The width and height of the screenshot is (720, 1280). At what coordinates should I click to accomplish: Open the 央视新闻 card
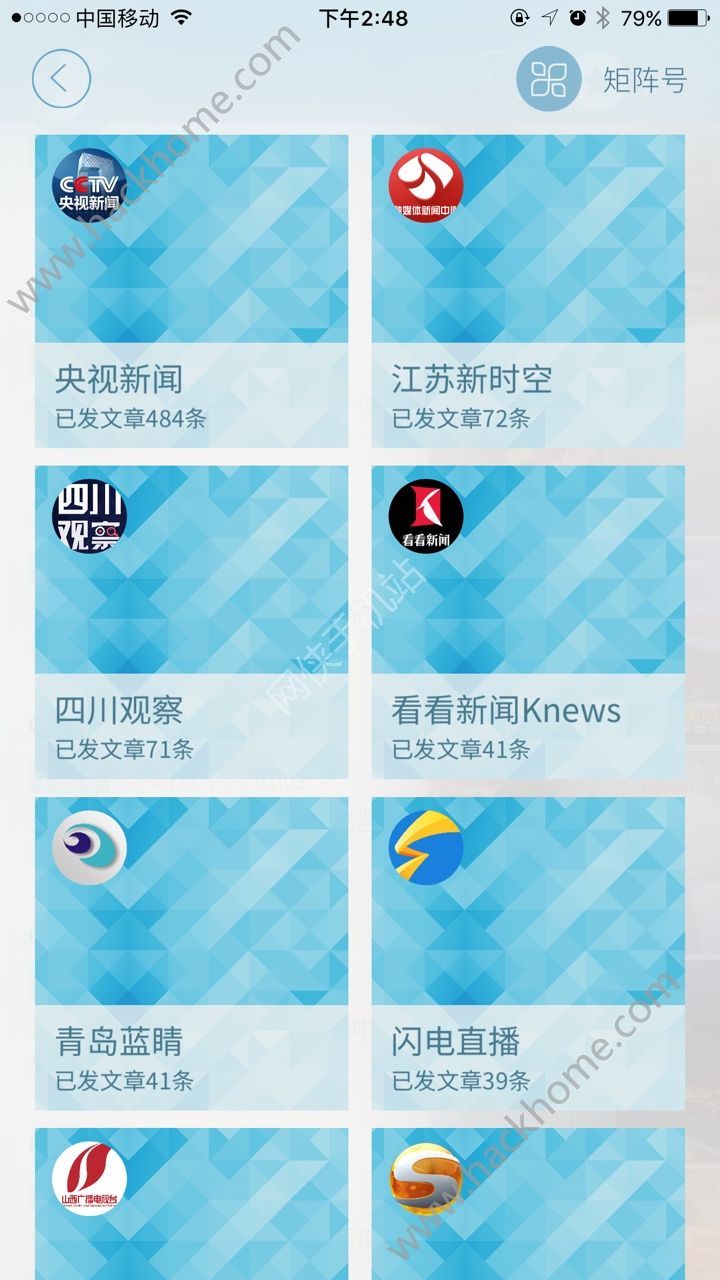coord(191,290)
